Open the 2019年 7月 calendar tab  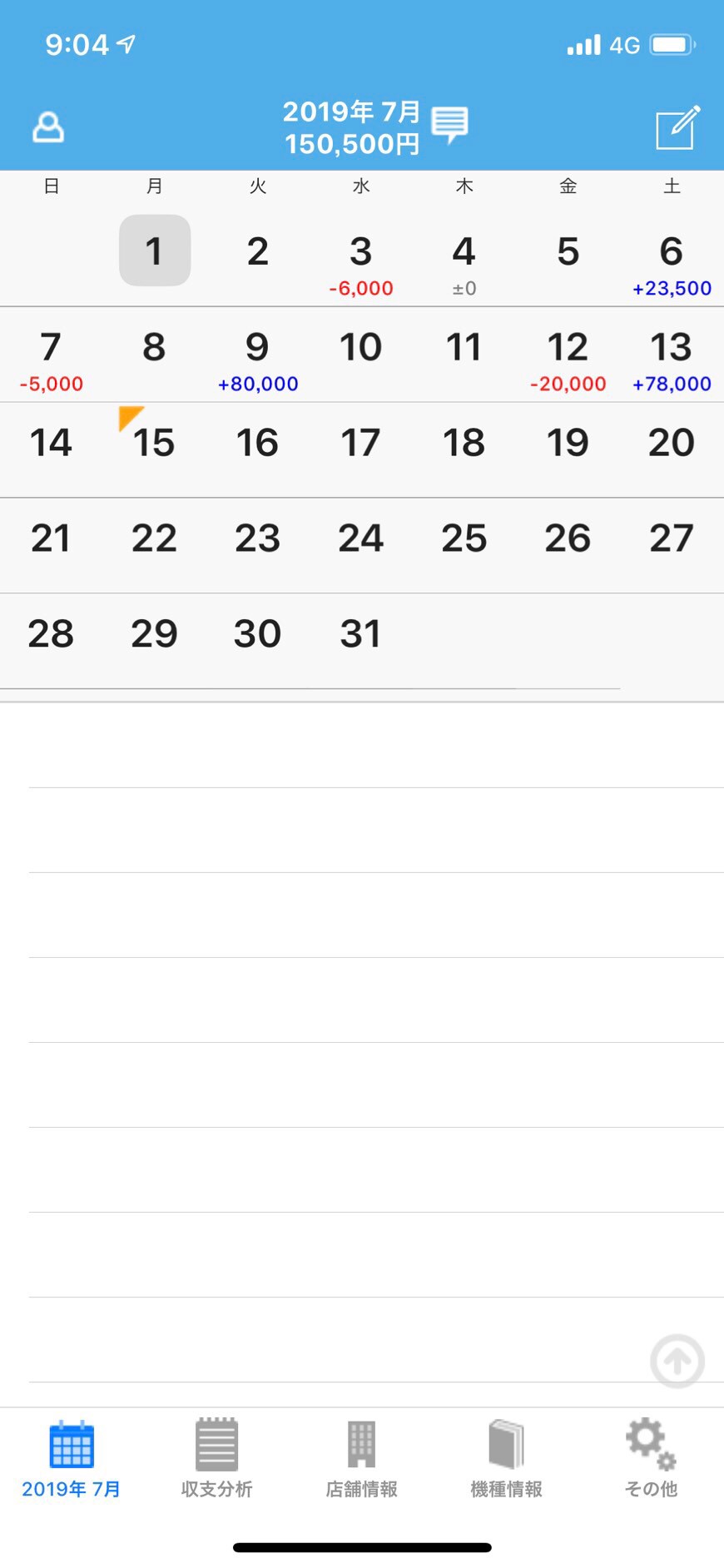click(72, 1459)
